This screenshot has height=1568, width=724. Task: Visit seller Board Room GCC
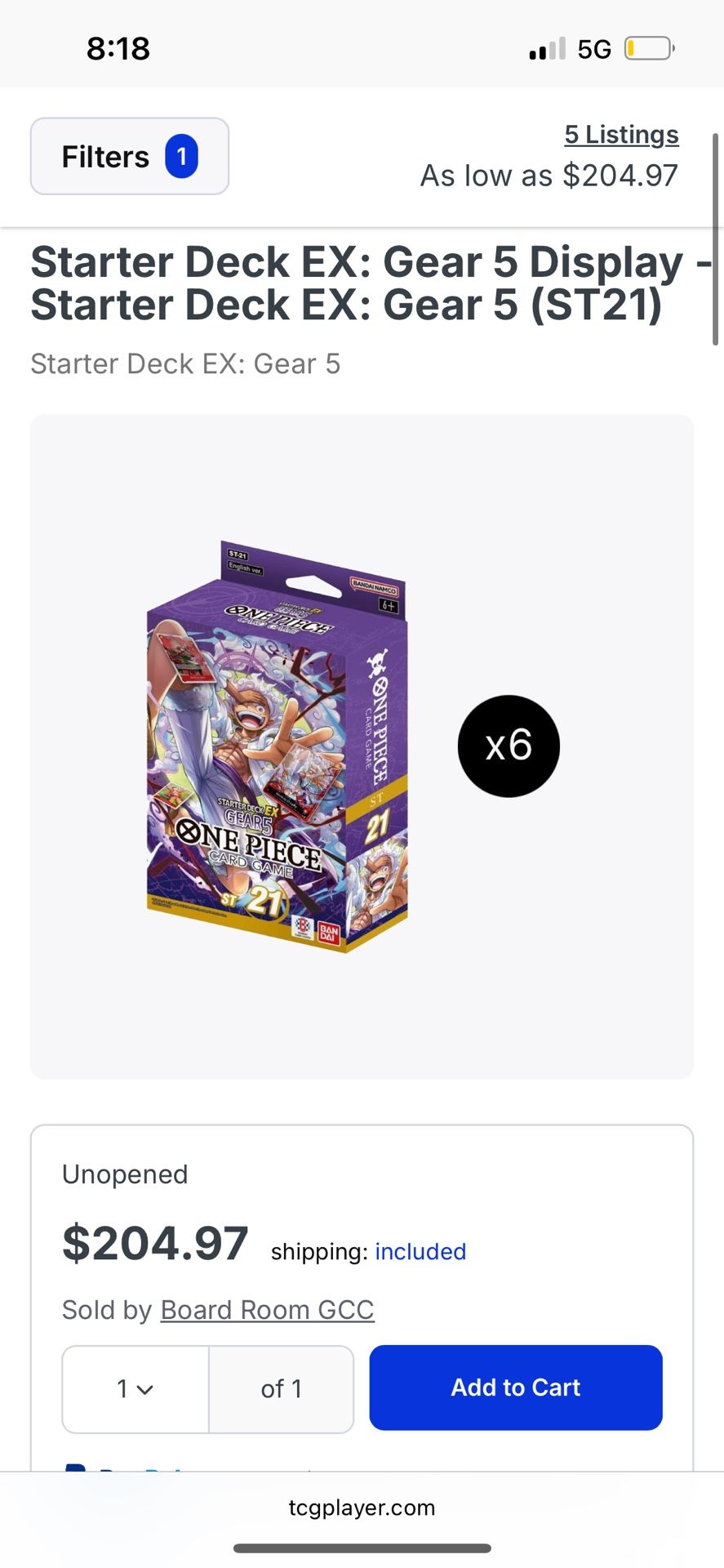click(267, 1310)
